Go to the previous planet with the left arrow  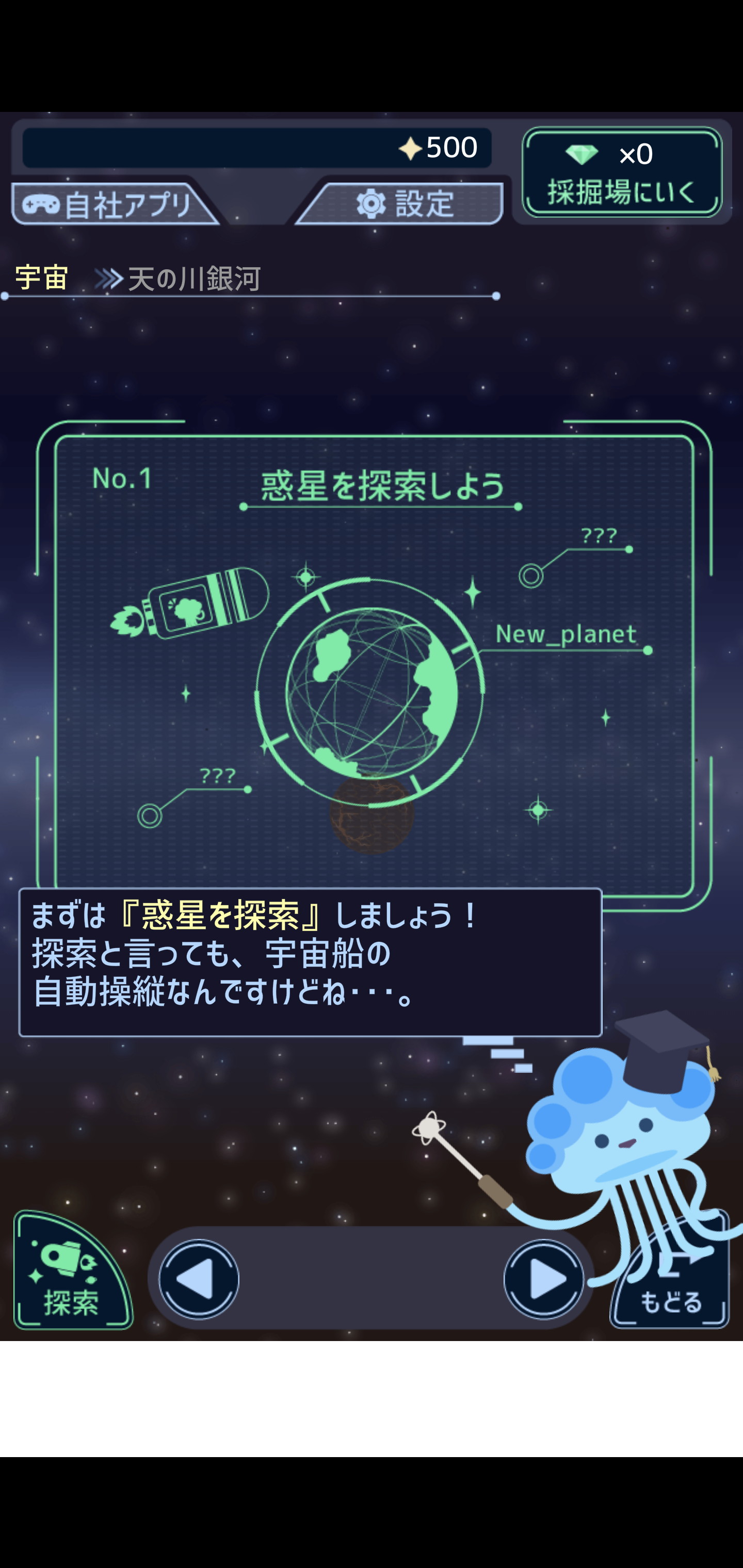click(199, 1279)
